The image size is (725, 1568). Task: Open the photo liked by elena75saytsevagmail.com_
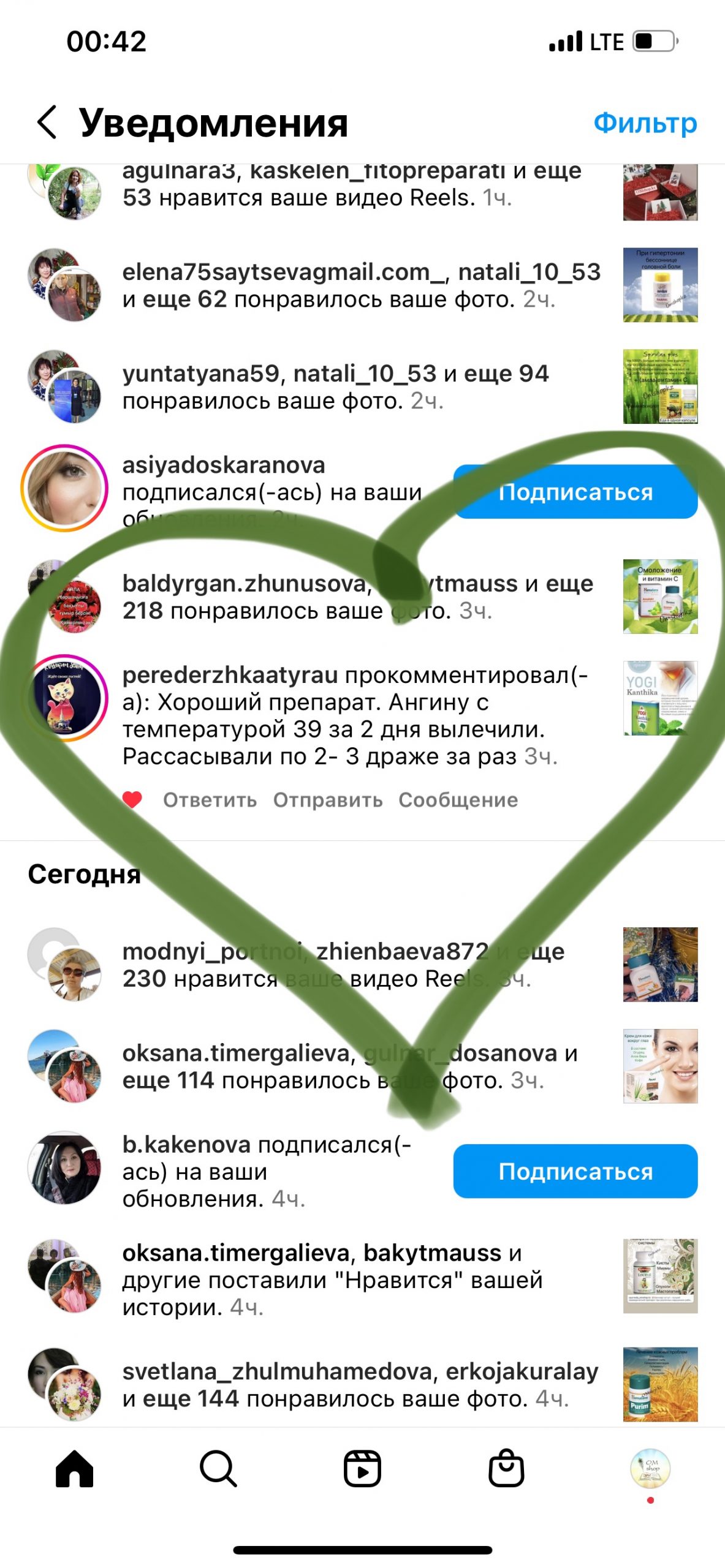[660, 285]
